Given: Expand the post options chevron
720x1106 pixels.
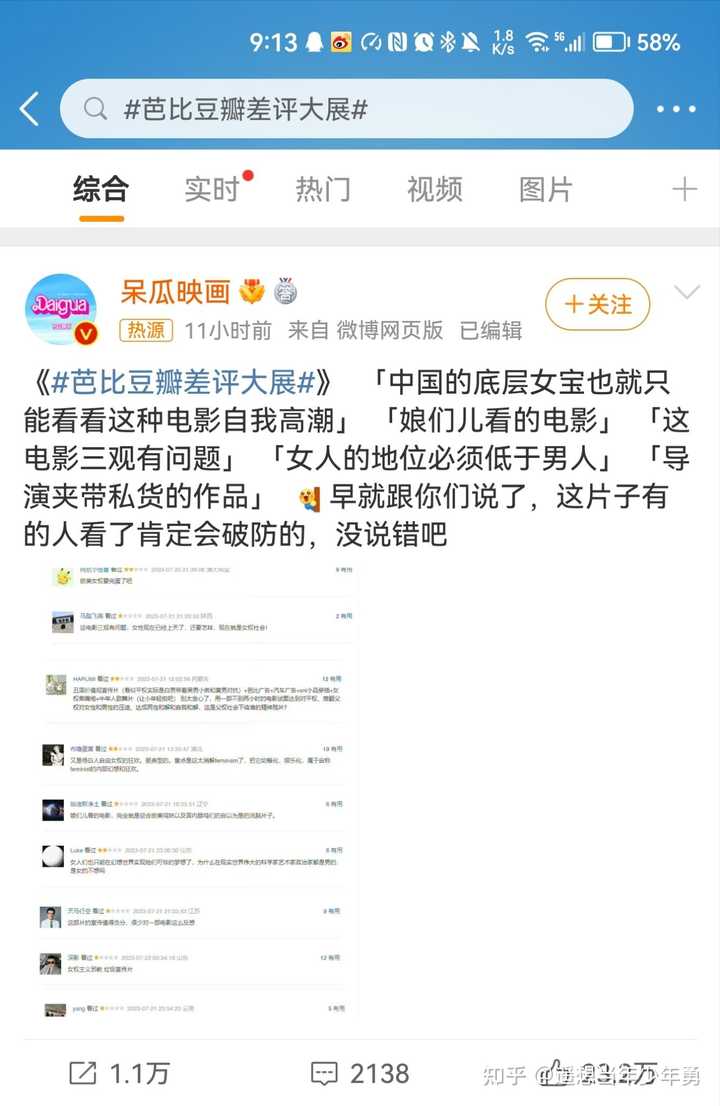Looking at the screenshot, I should (687, 293).
